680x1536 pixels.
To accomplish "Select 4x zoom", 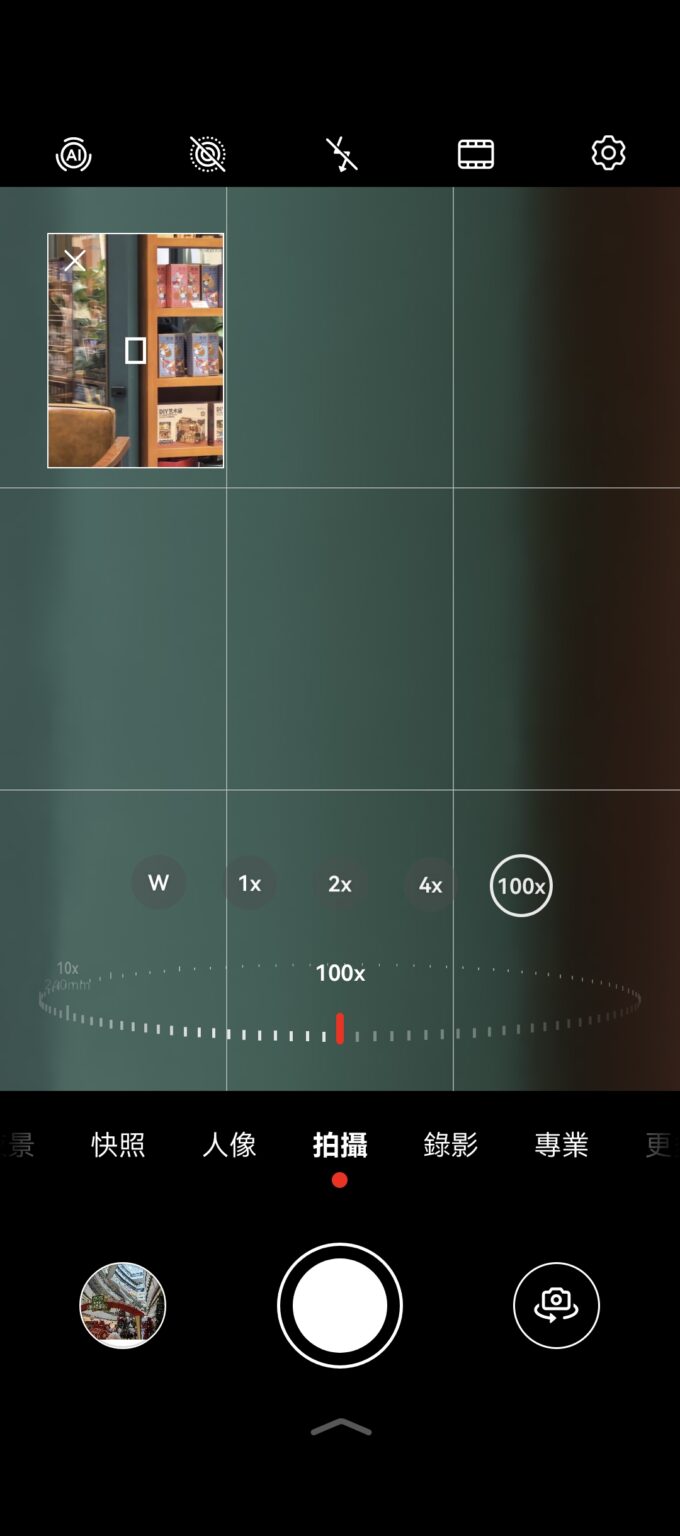I will point(430,885).
